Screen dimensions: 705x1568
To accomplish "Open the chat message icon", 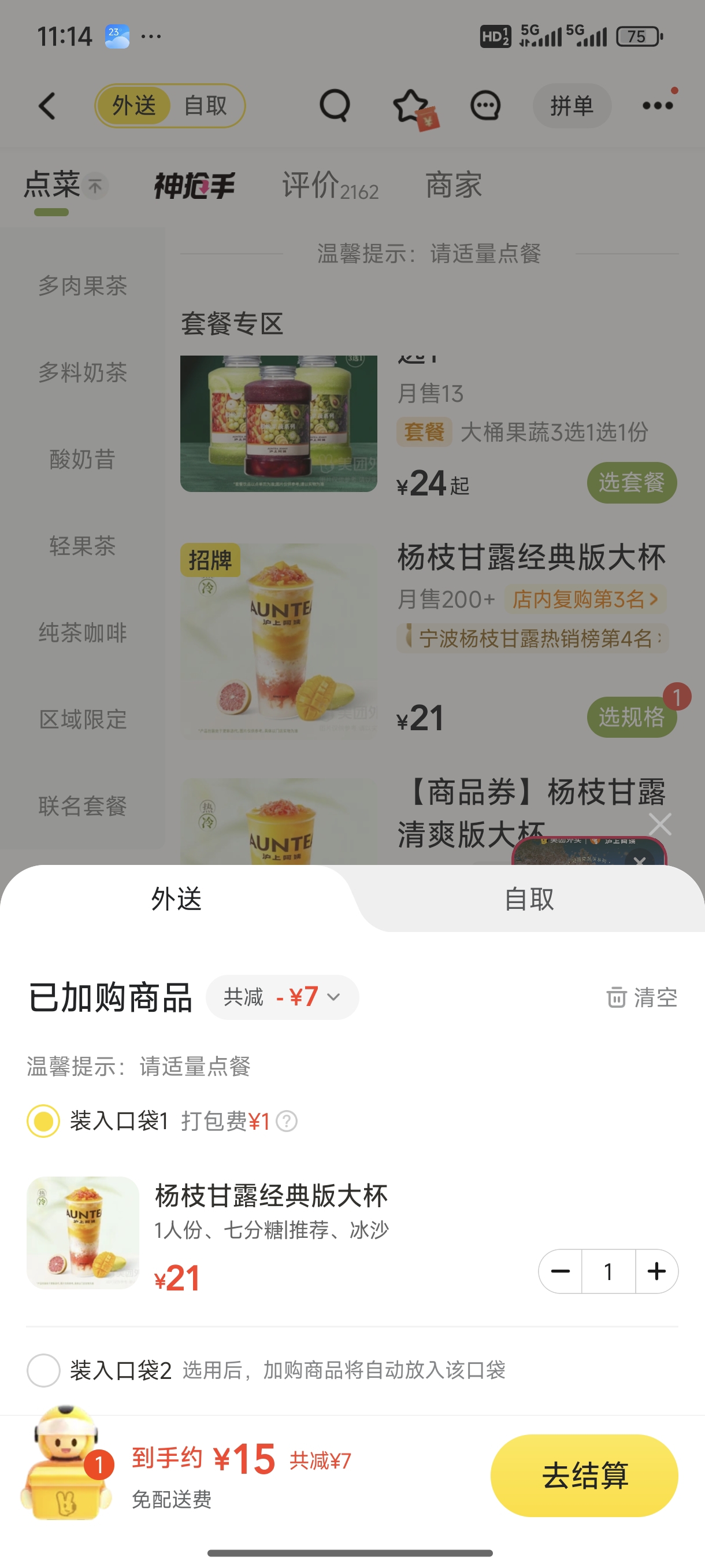I will click(x=486, y=105).
